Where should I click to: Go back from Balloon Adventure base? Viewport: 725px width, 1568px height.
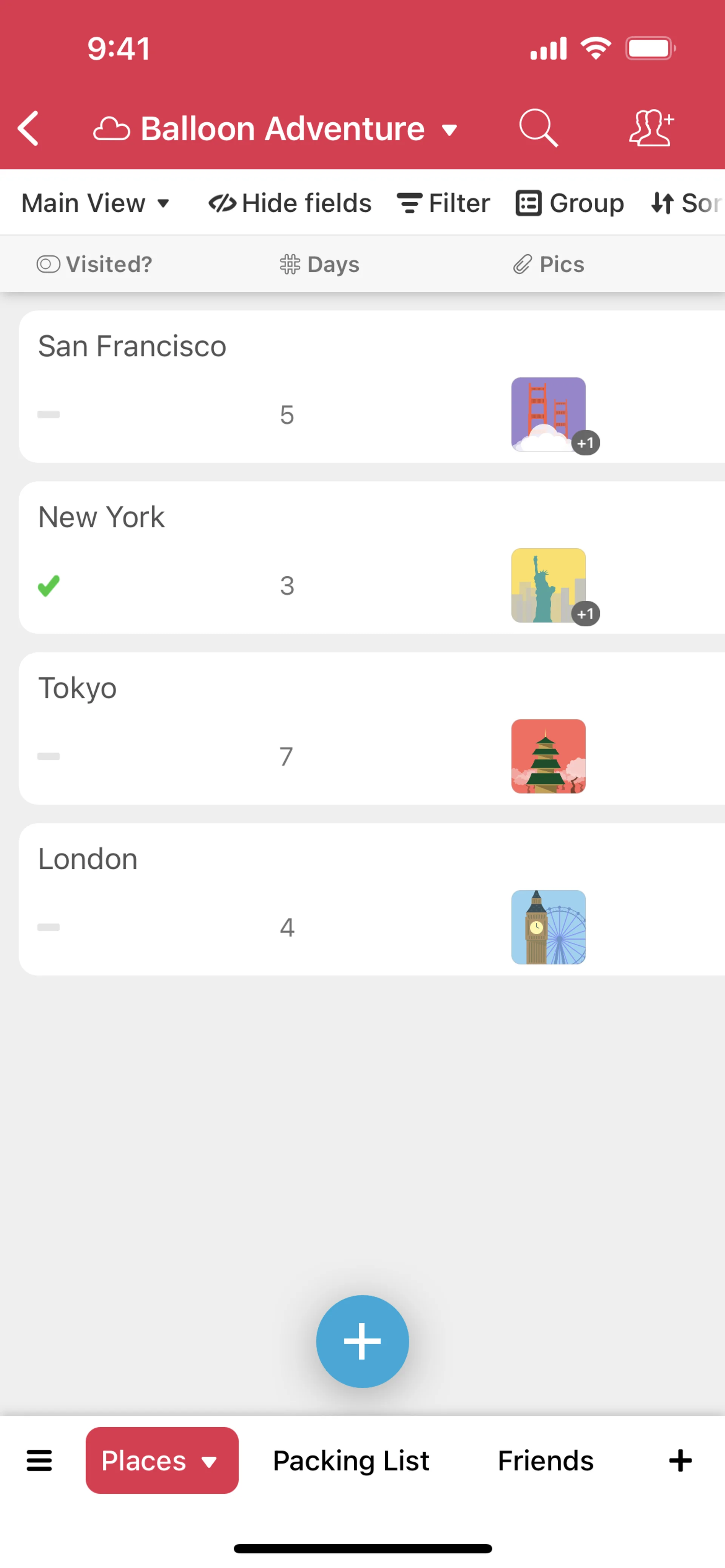pos(29,128)
